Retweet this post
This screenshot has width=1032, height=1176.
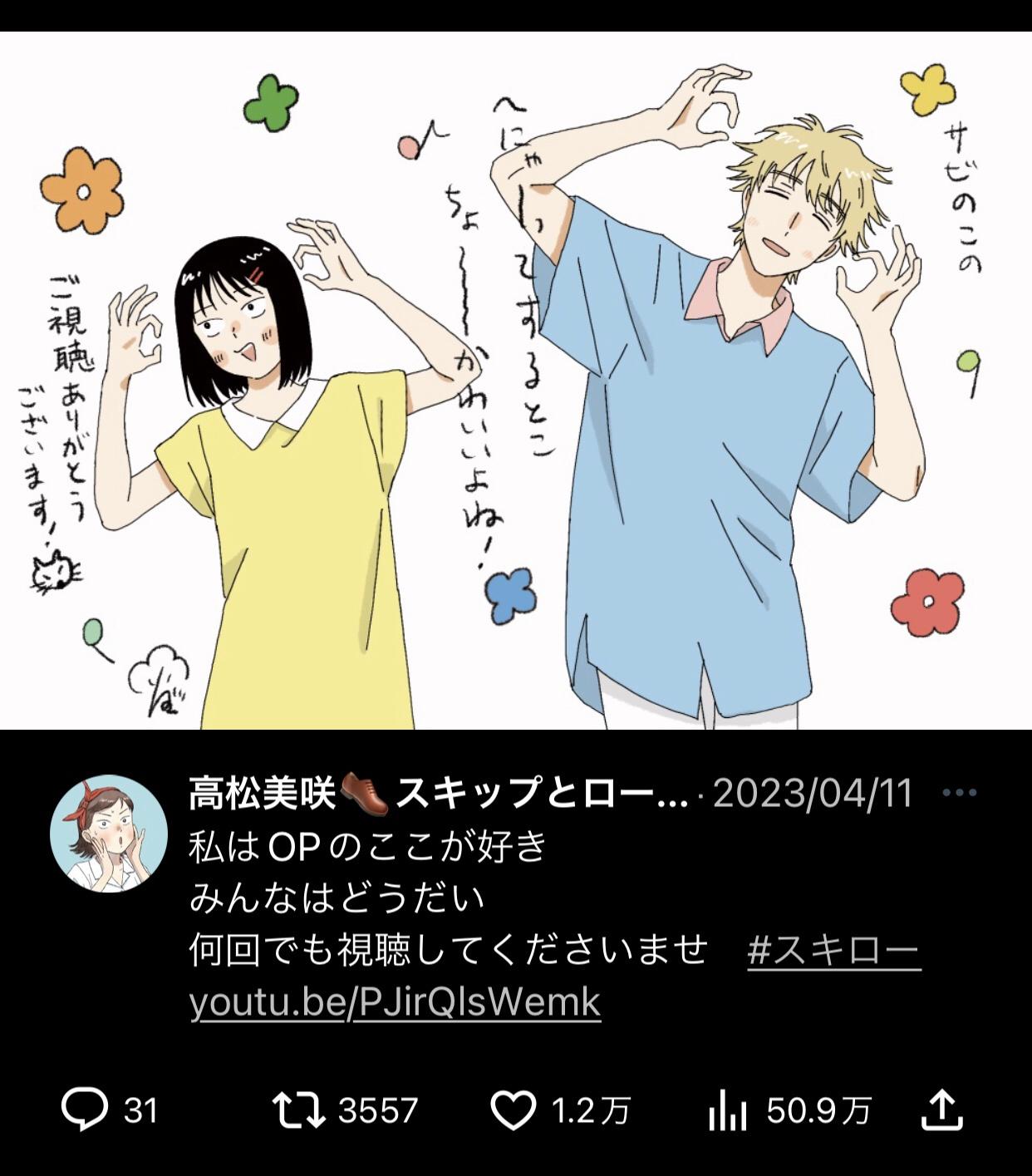tap(298, 1110)
